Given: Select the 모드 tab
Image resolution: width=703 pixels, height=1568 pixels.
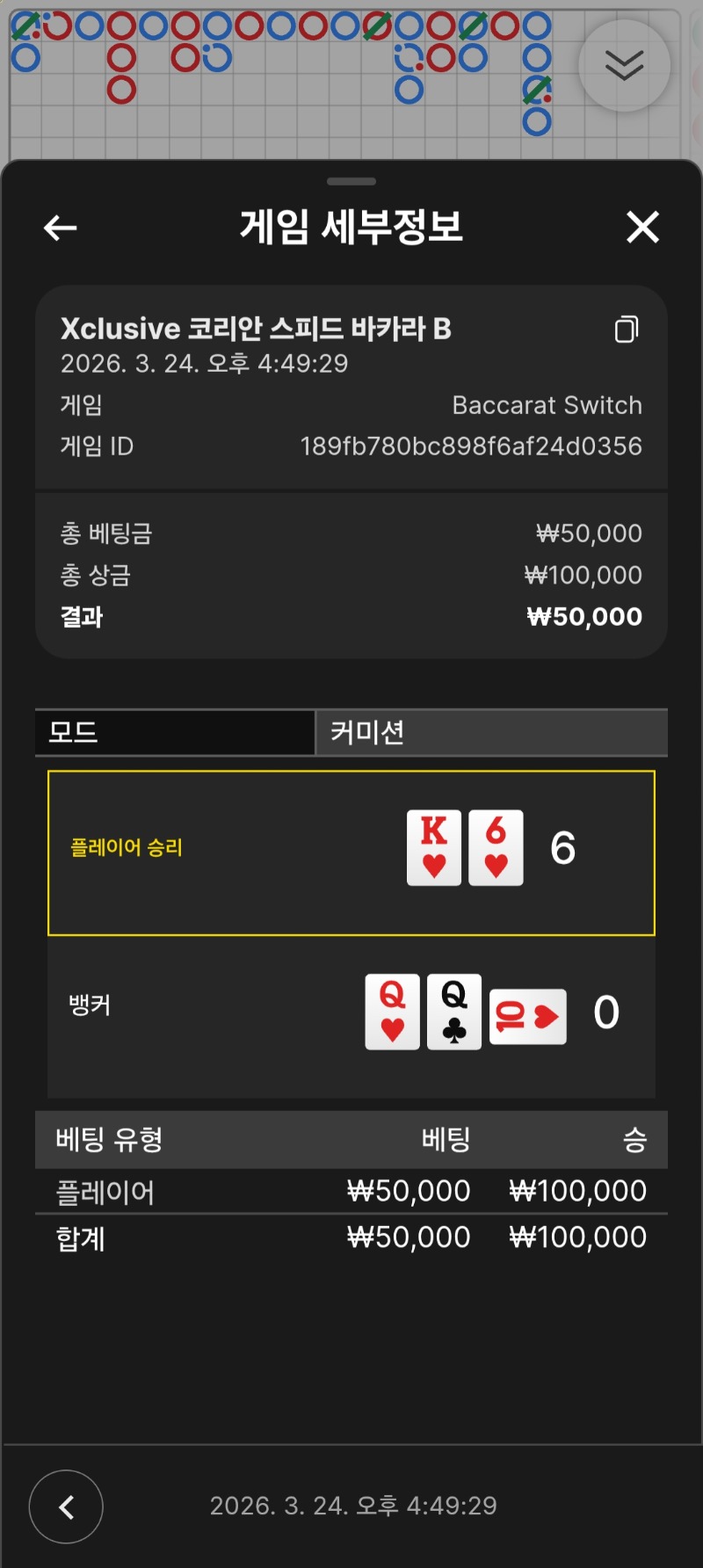Looking at the screenshot, I should click(175, 732).
